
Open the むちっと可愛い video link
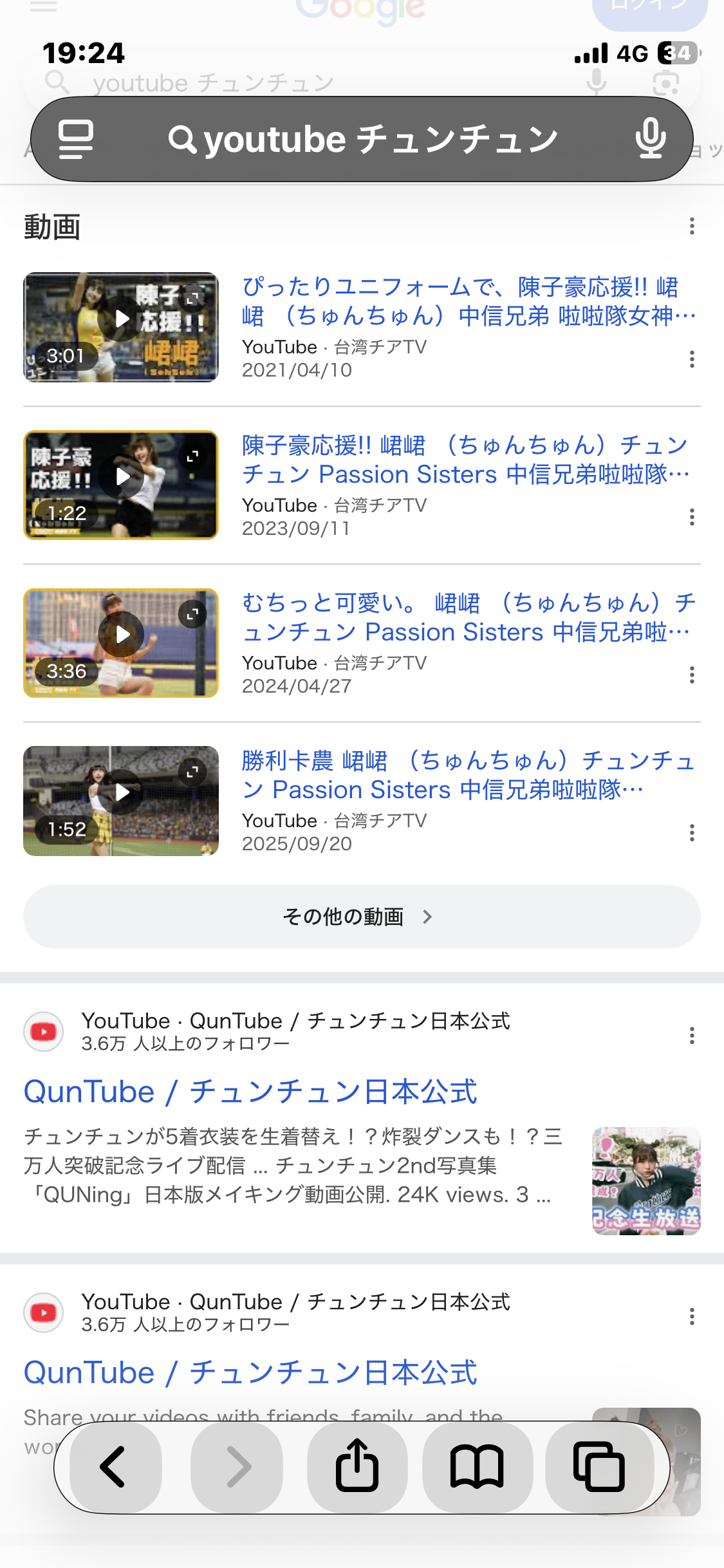click(x=469, y=617)
